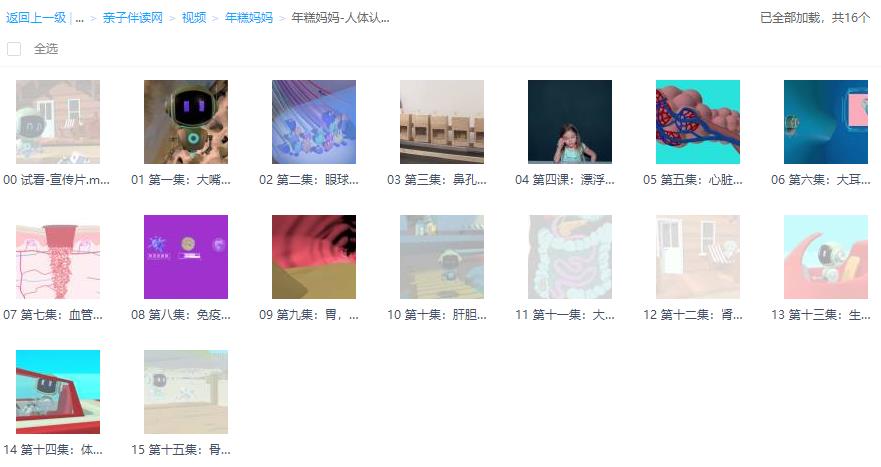Open the 亲子伴读网 breadcrumb folder
This screenshot has height=467, width=881.
(134, 18)
